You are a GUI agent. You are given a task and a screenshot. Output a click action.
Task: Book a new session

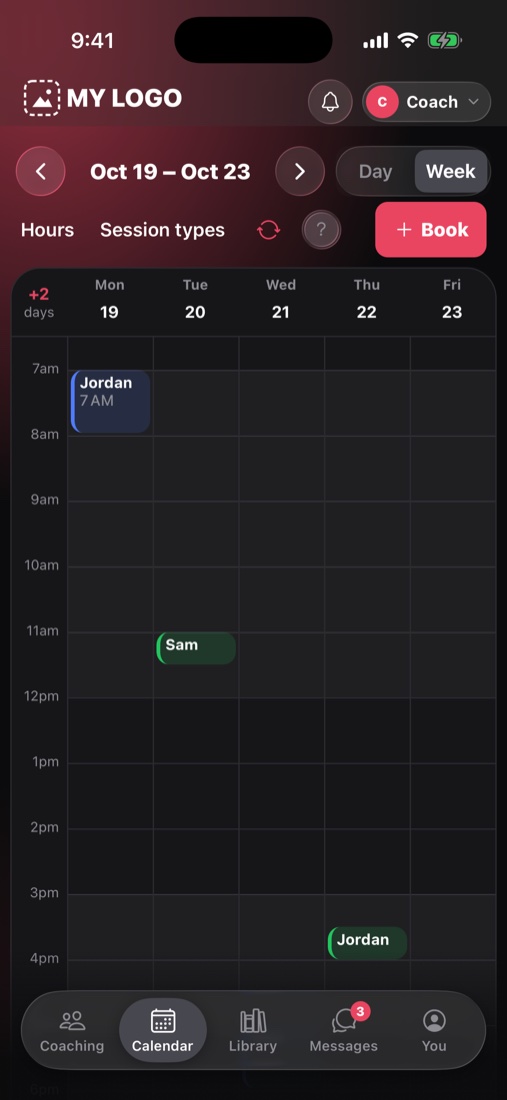pos(431,229)
